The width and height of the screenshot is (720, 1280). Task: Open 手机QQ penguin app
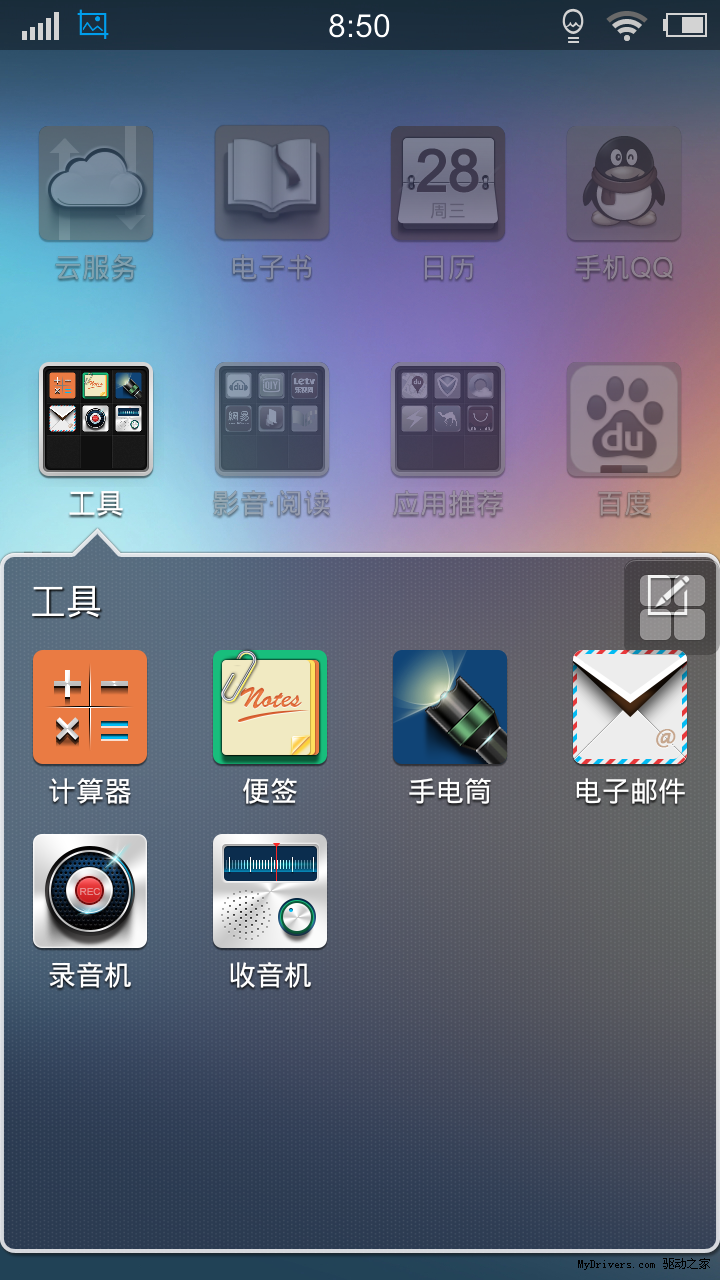pyautogui.click(x=623, y=183)
